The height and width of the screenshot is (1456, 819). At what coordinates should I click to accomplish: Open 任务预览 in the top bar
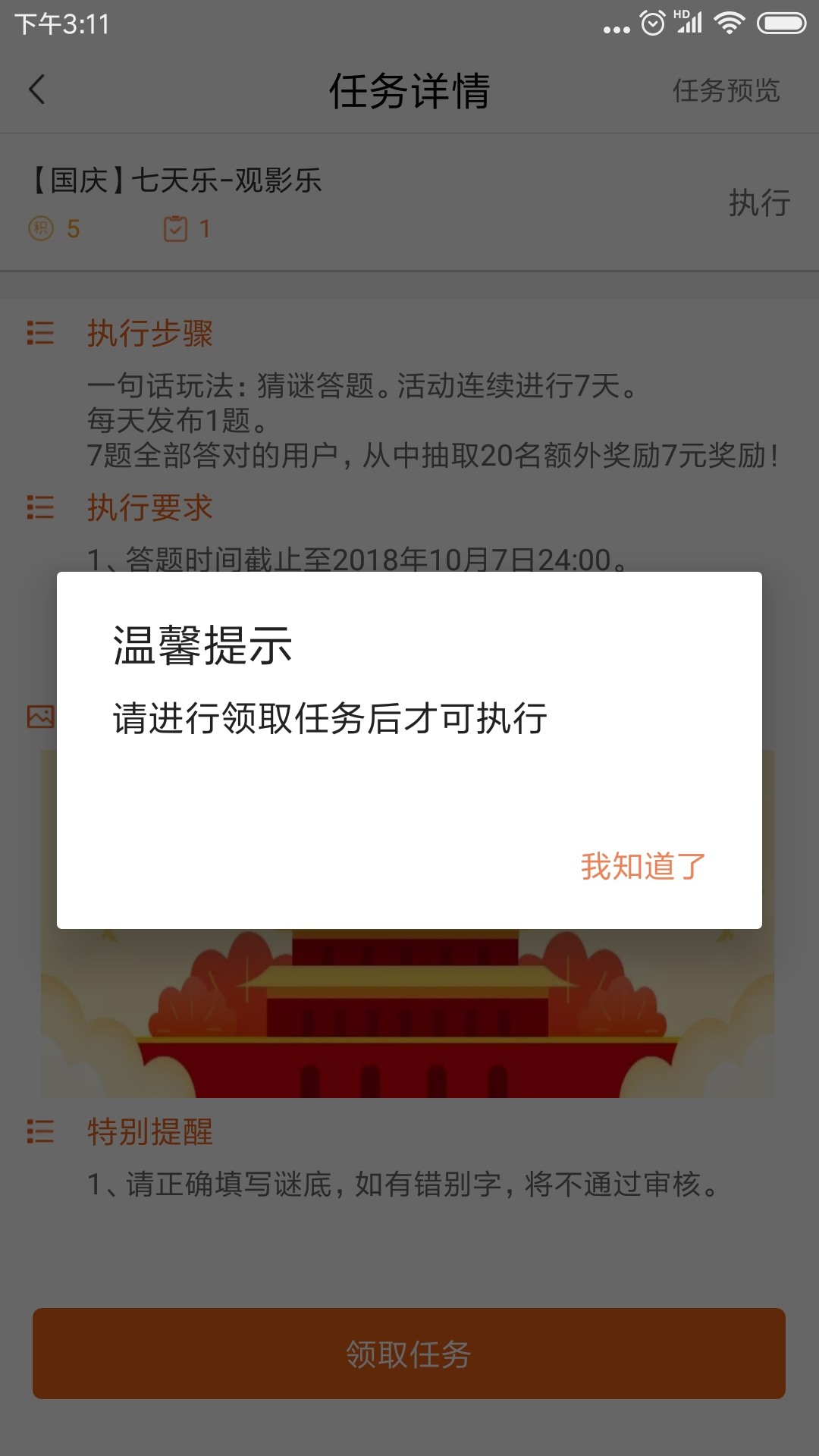click(x=726, y=90)
